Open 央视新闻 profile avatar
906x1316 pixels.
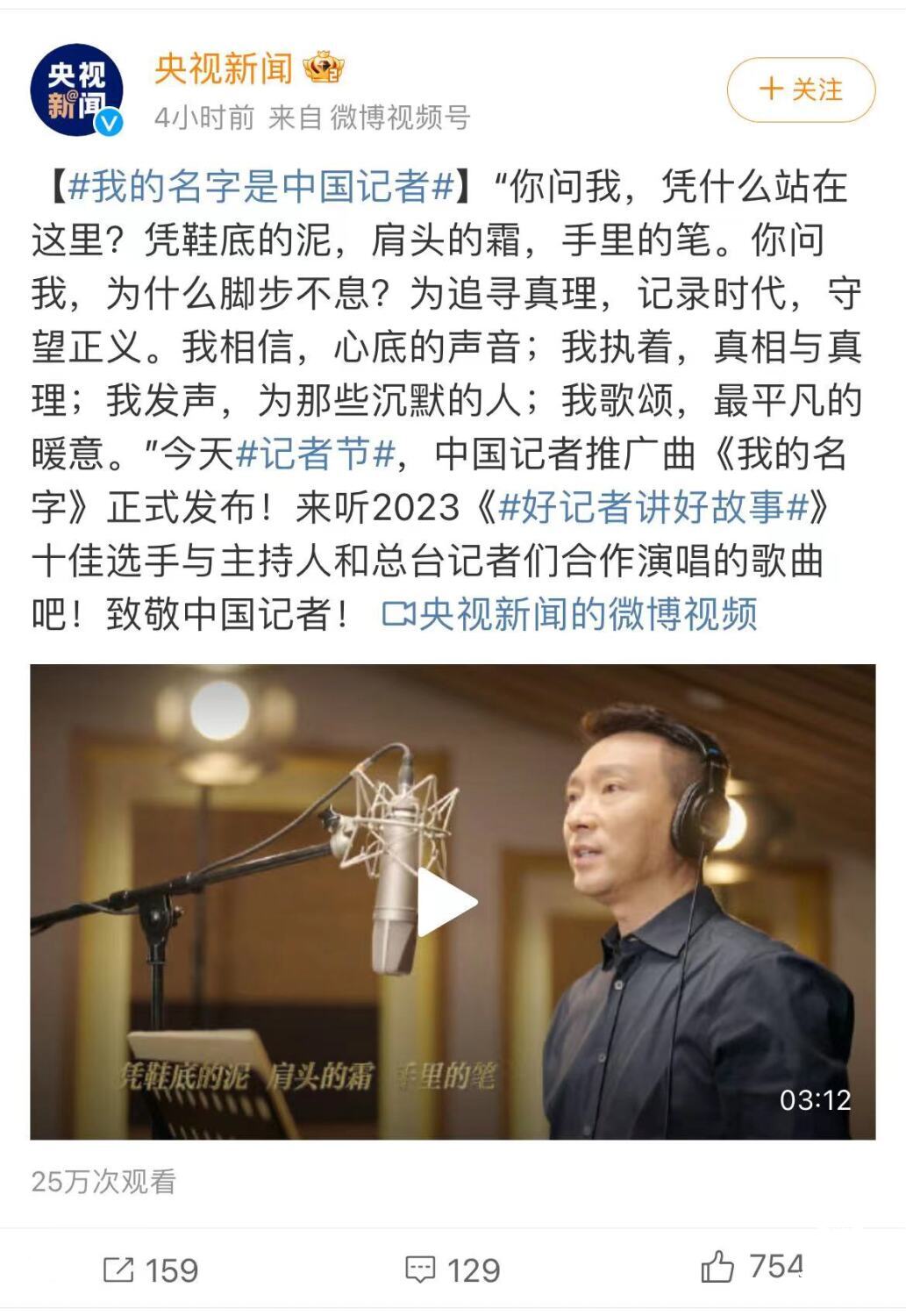76,89
